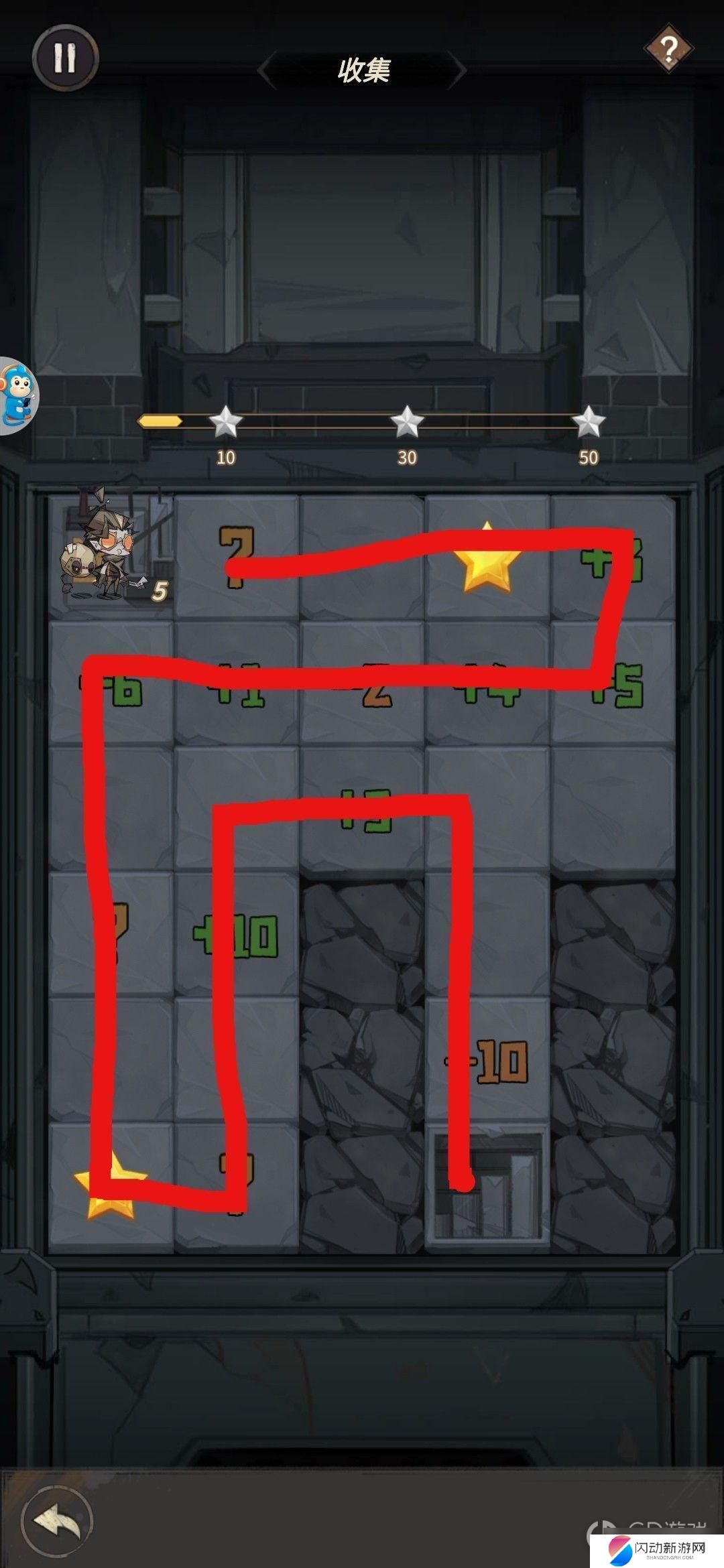724x1568 pixels.
Task: Tap the exit doorway tile
Action: [487, 1187]
